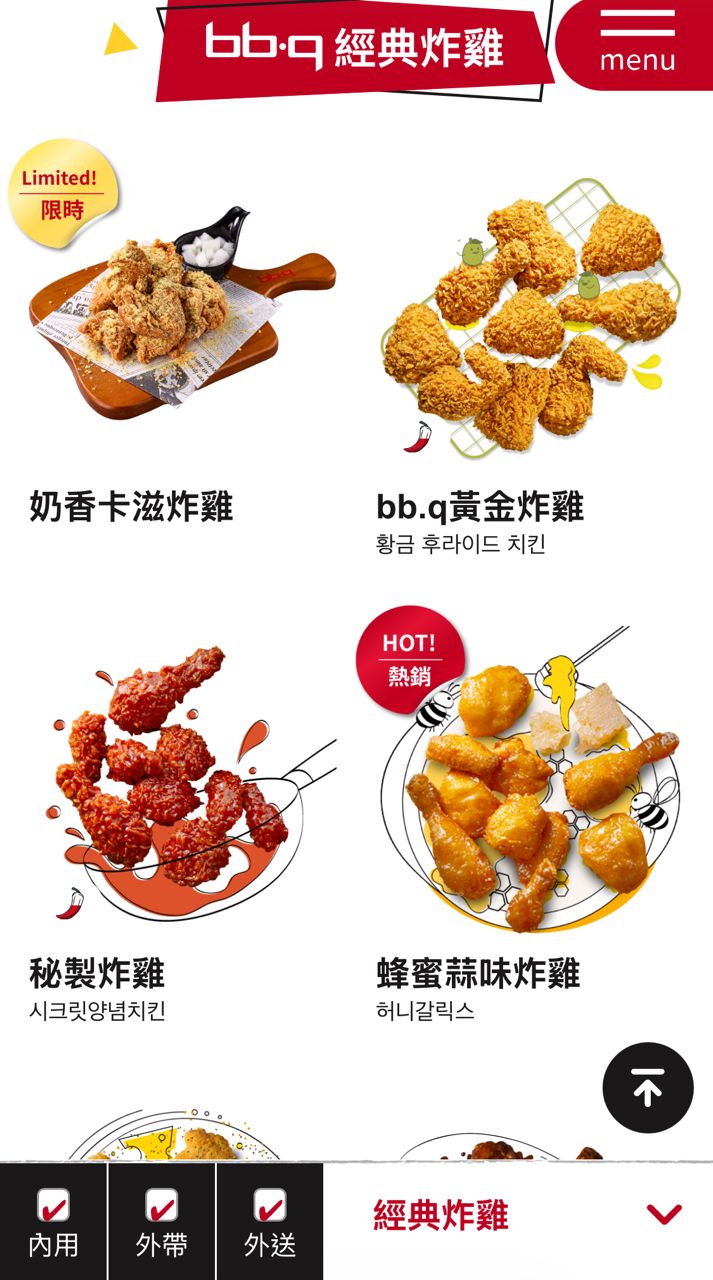Screen dimensions: 713x1280
Task: Toggle the 外帶 checkbox
Action: point(161,1206)
